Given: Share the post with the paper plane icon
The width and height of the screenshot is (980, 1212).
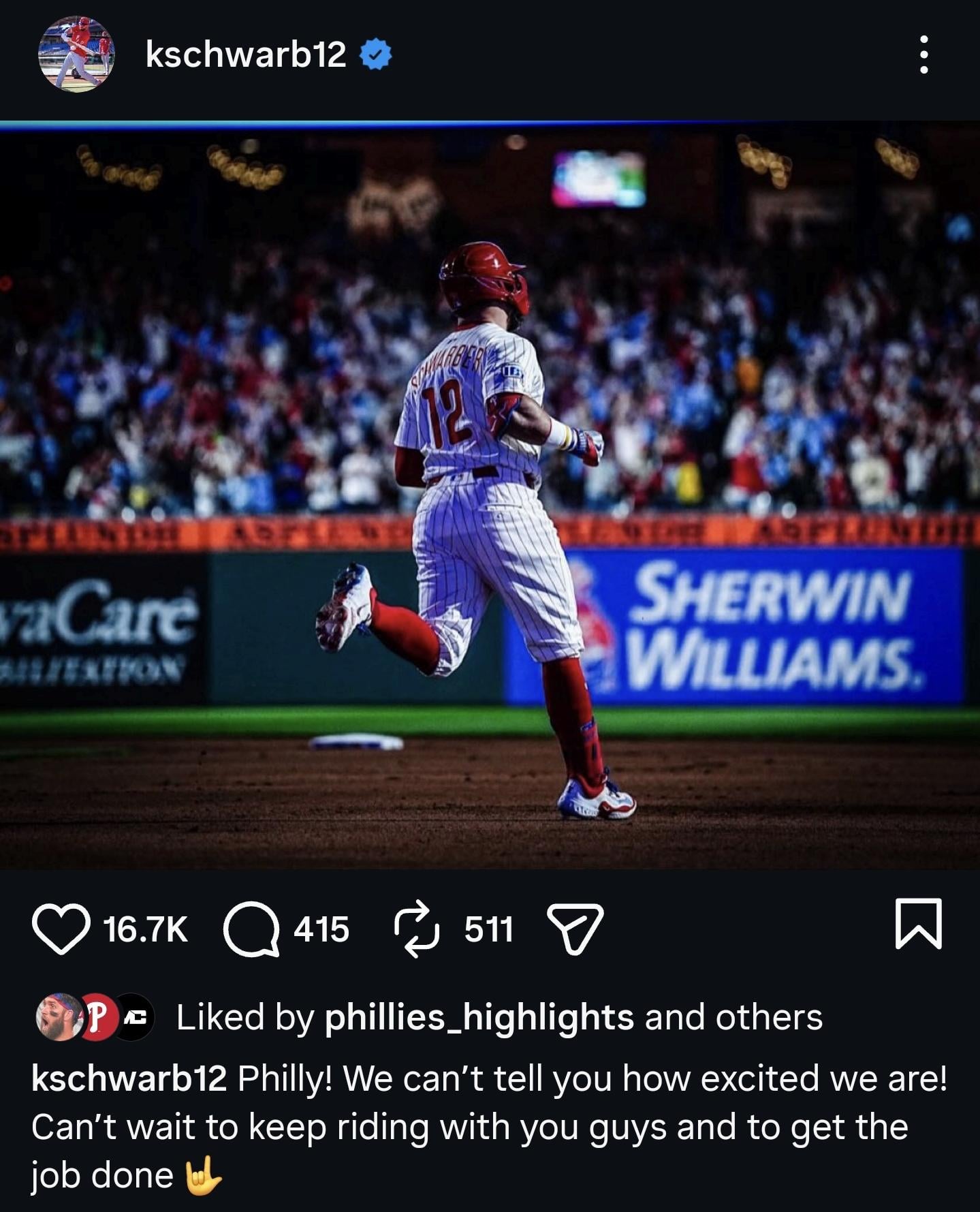Looking at the screenshot, I should coord(575,929).
